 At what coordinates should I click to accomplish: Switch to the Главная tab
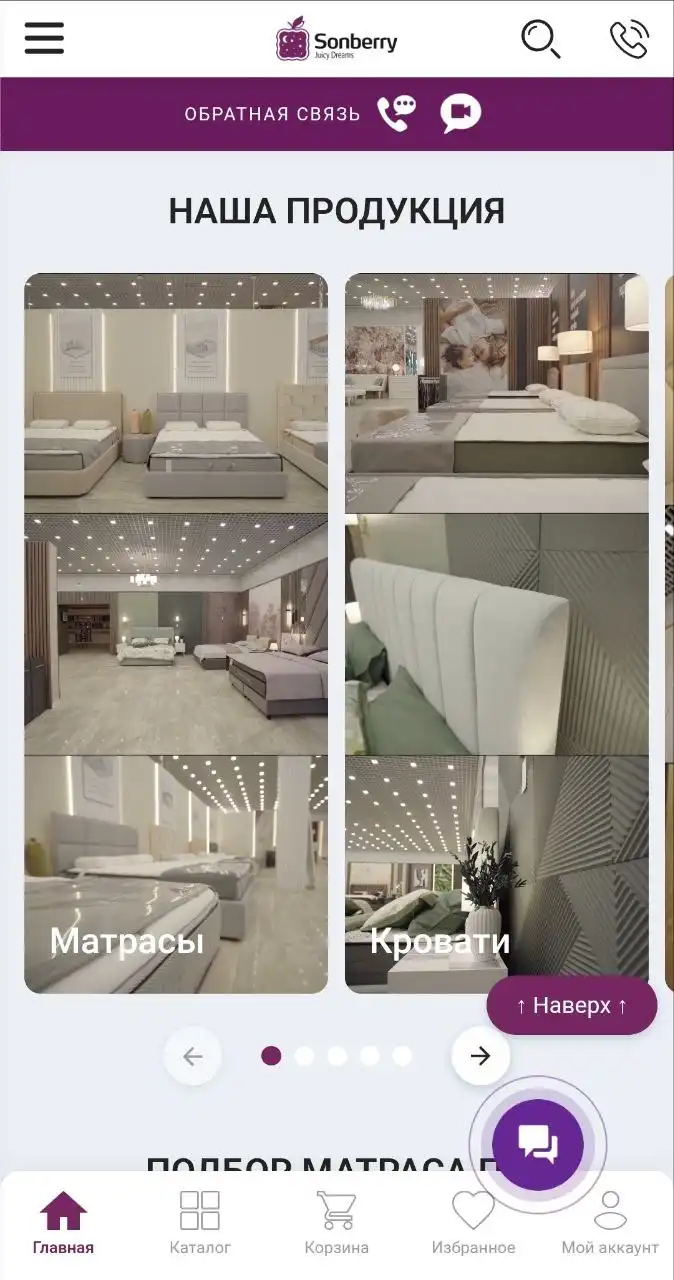pos(63,1223)
